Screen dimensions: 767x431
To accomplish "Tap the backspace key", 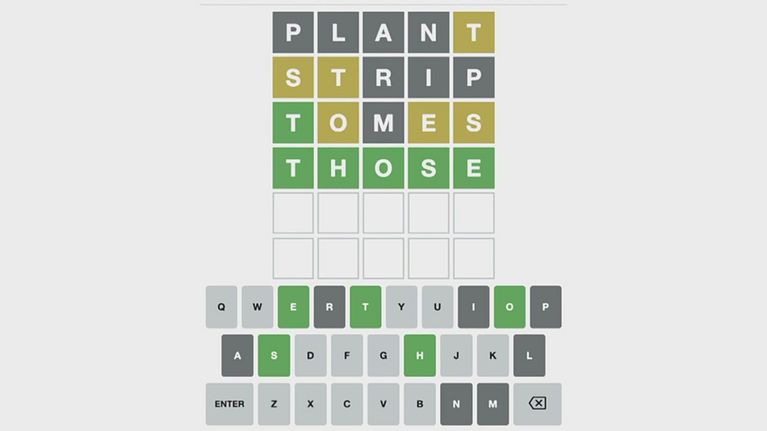I will click(x=537, y=404).
